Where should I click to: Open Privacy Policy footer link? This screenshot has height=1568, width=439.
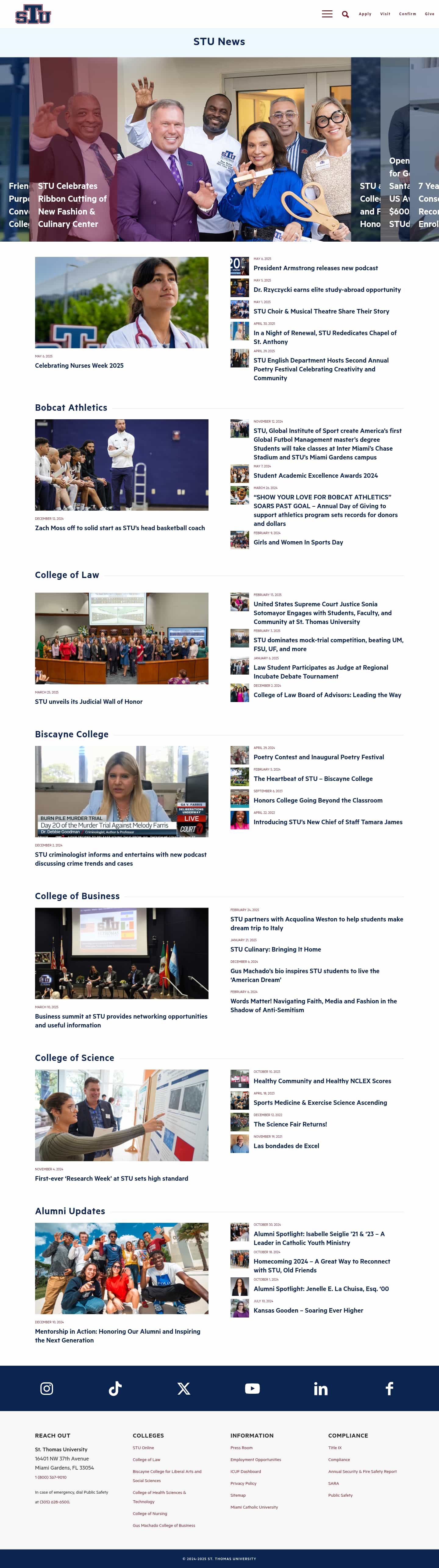tap(243, 1483)
